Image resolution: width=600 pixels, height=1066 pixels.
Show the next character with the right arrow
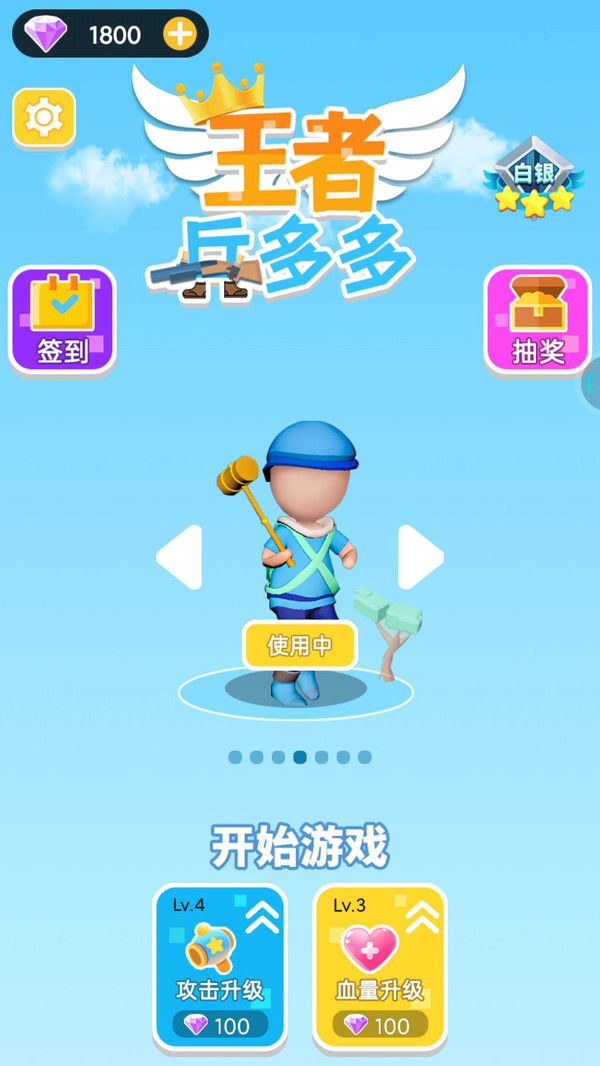420,557
